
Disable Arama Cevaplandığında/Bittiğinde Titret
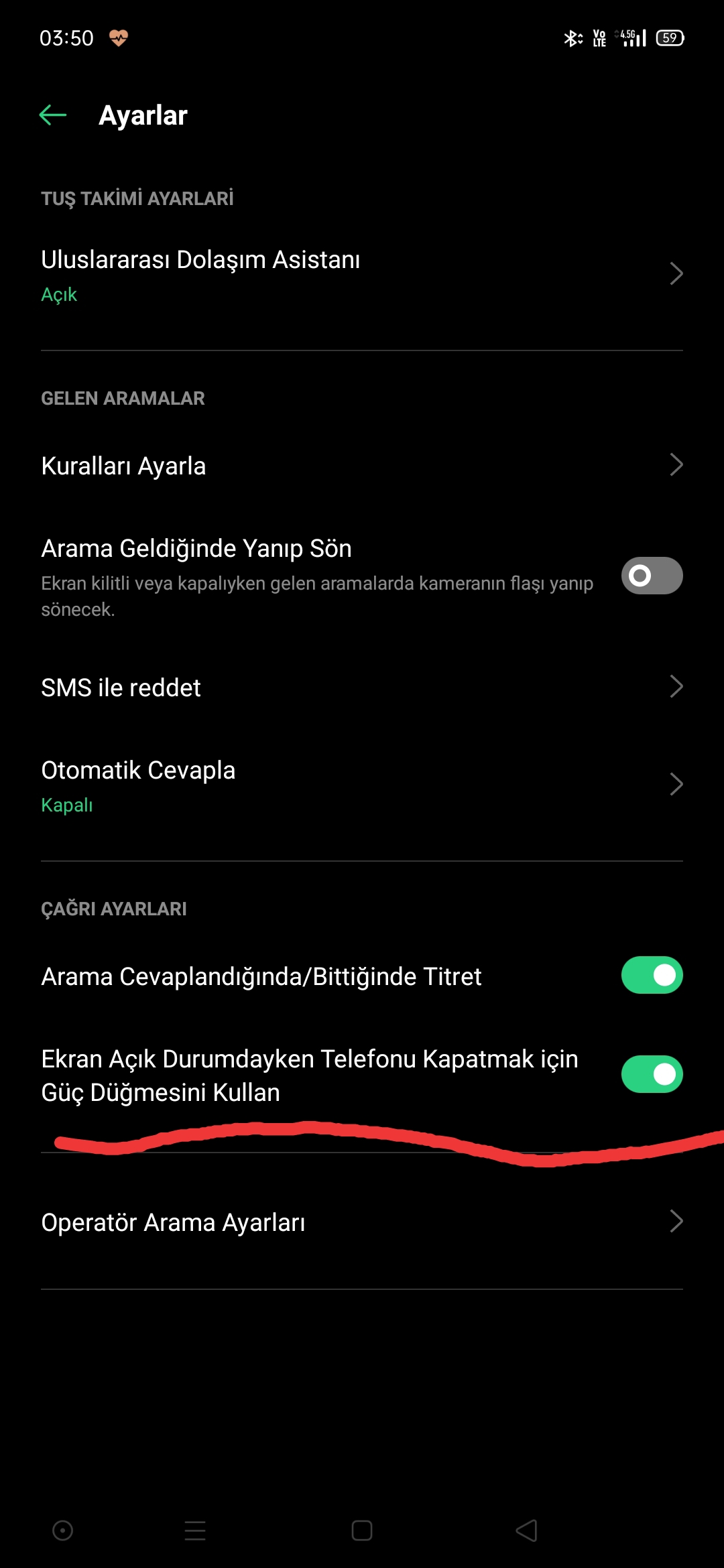(x=652, y=975)
